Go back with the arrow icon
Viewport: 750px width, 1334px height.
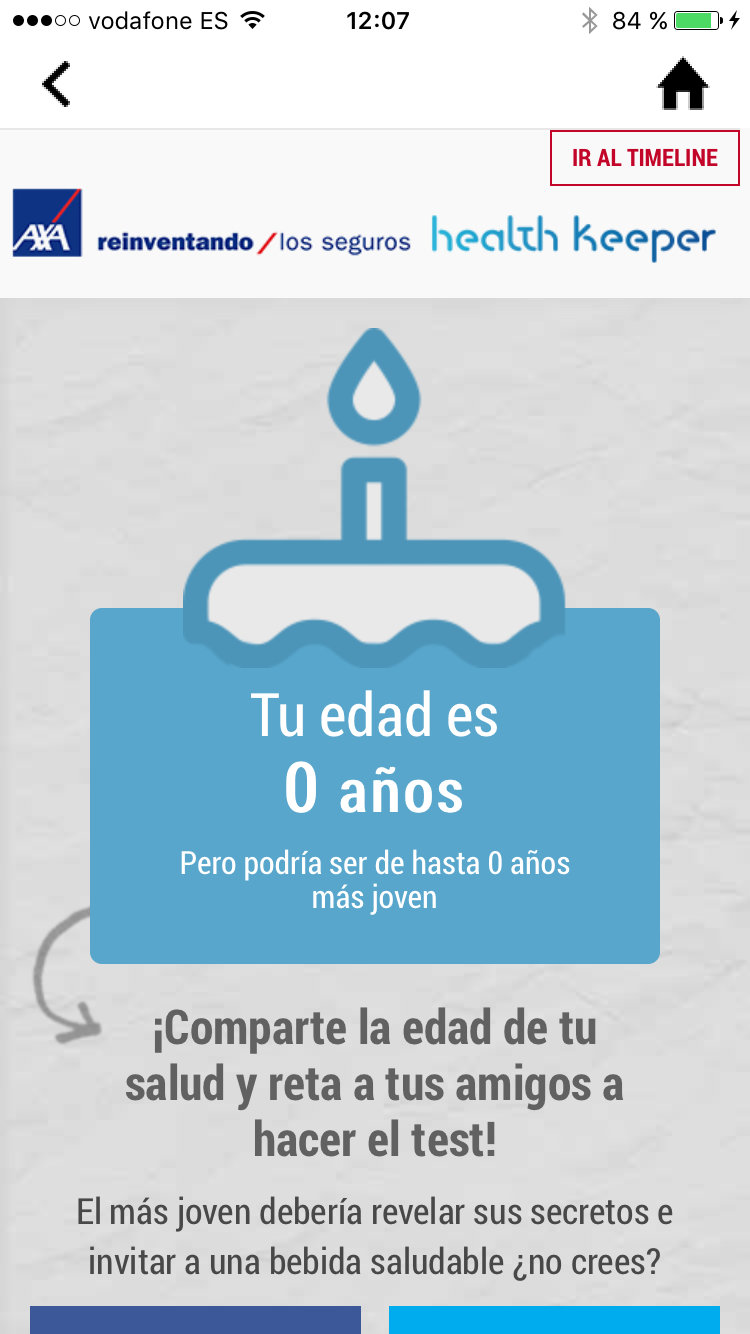coord(57,84)
